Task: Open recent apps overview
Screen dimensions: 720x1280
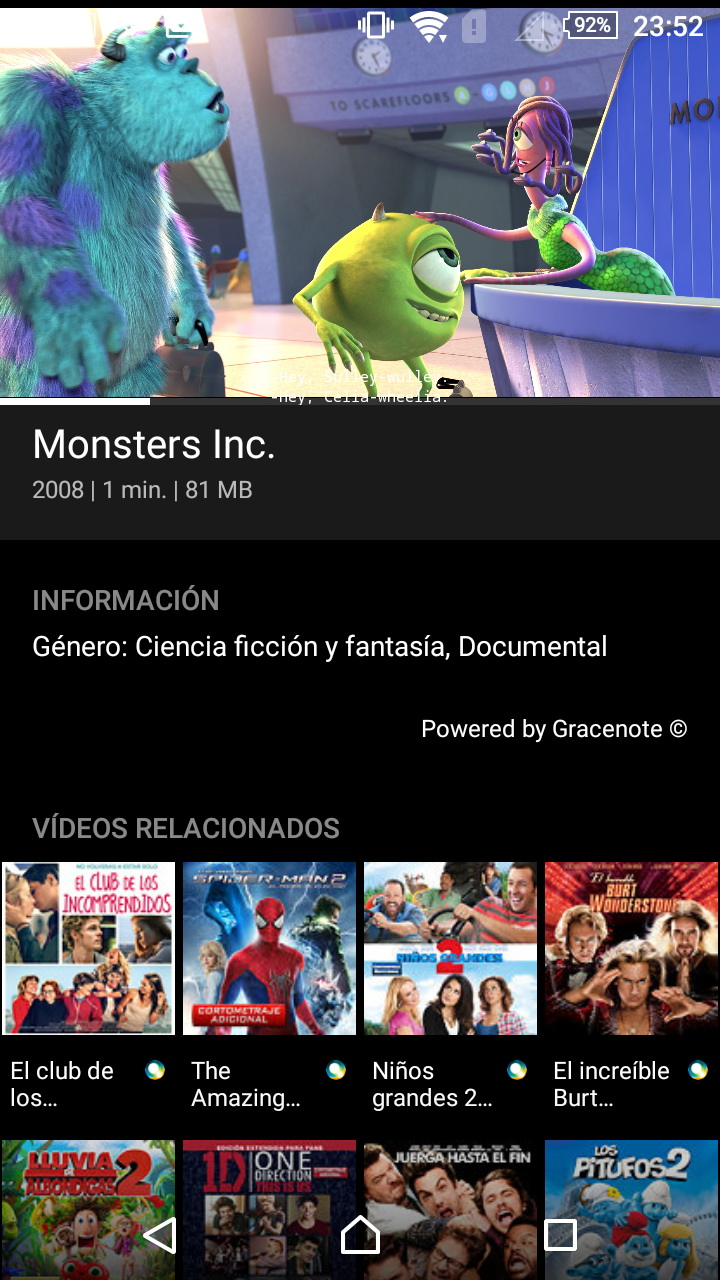Action: (x=560, y=1235)
